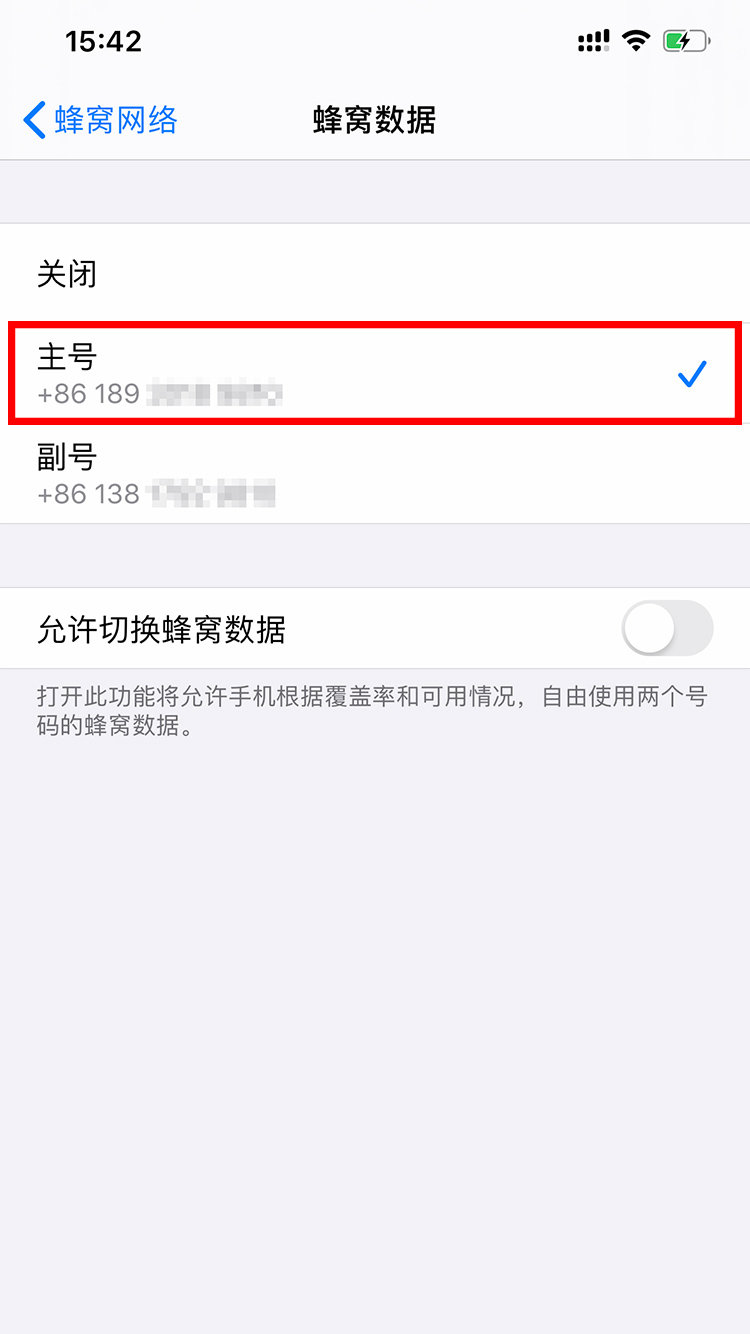Select the 关闭 option
750x1334 pixels.
(375, 273)
